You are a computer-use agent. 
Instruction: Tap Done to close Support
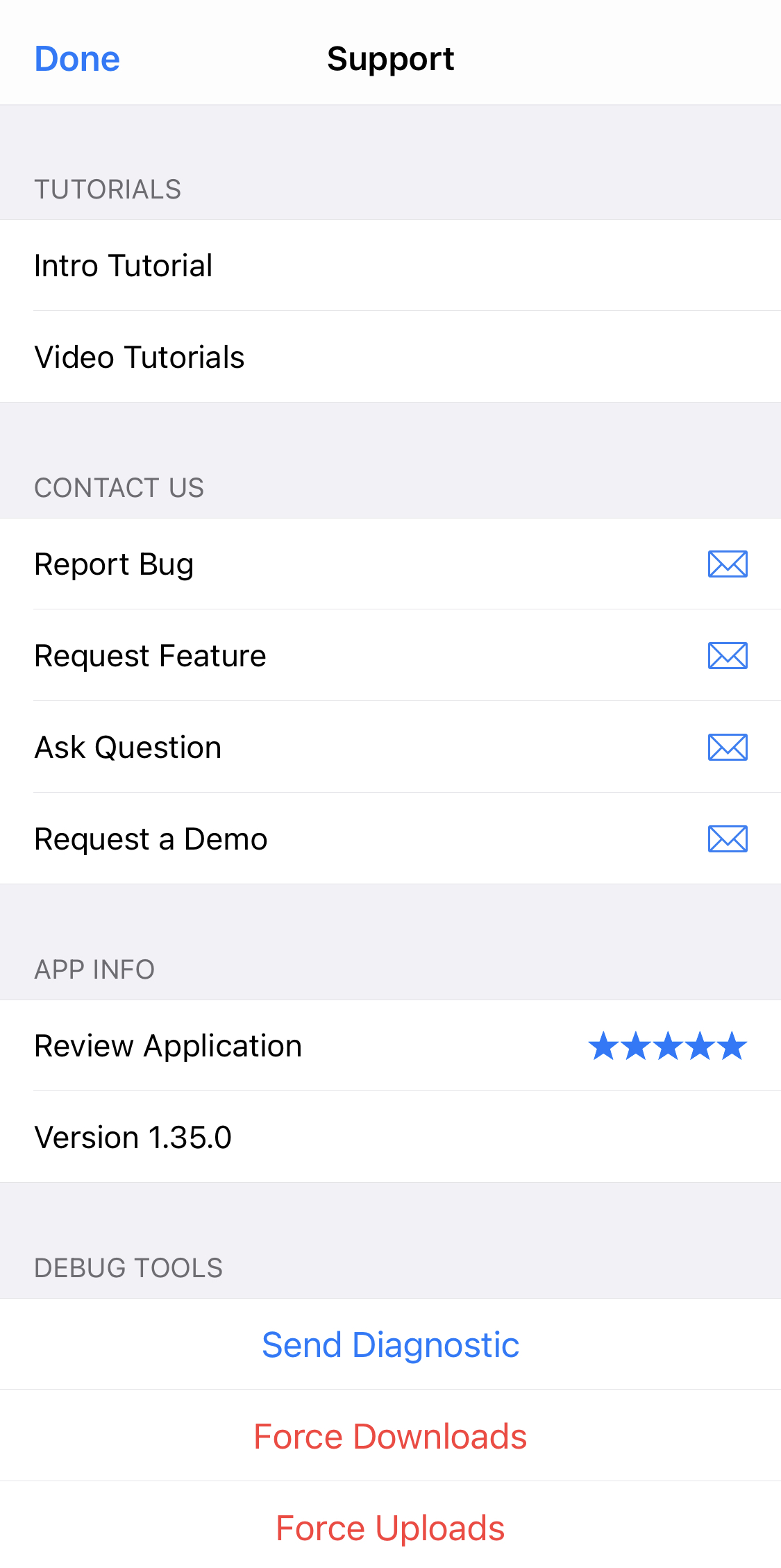pos(77,59)
